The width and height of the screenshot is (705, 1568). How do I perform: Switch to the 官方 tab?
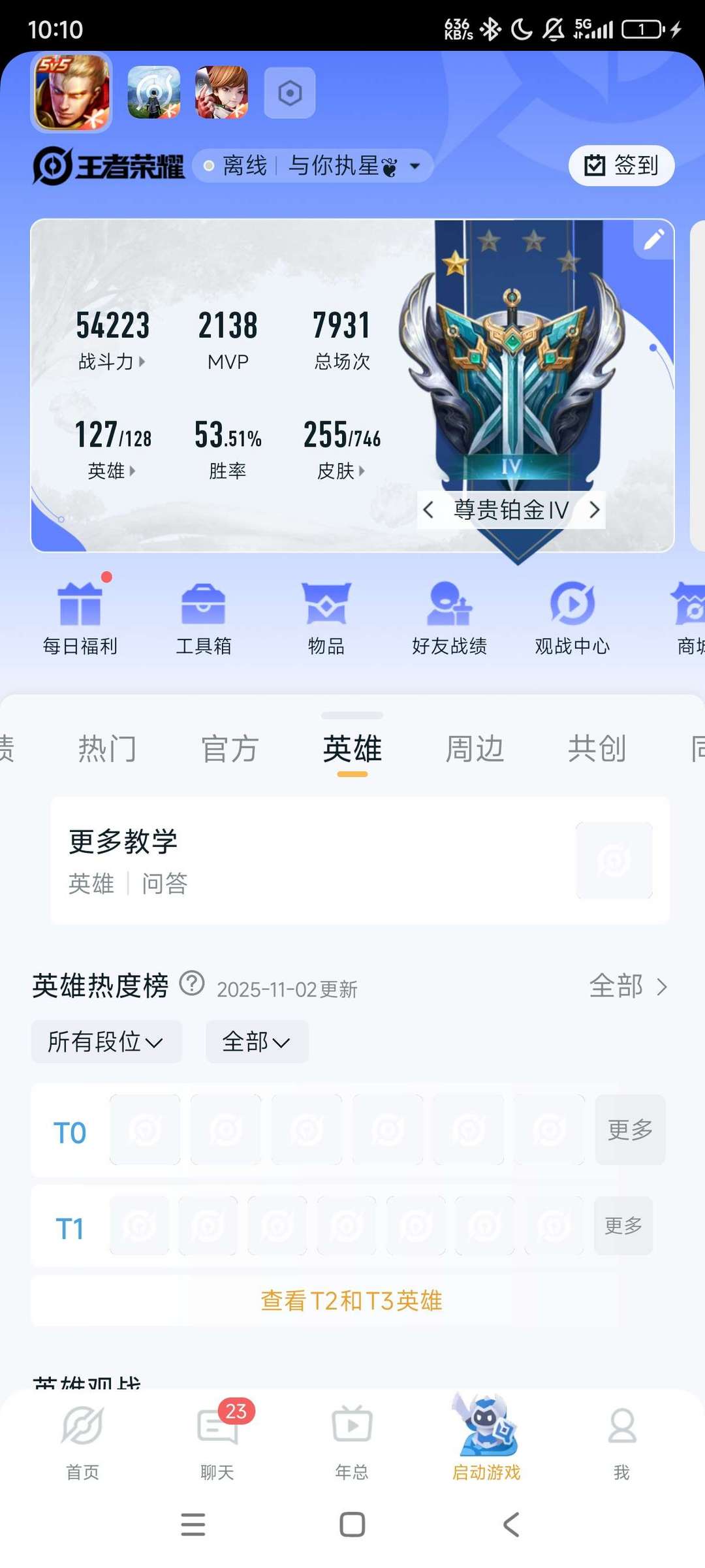(230, 748)
